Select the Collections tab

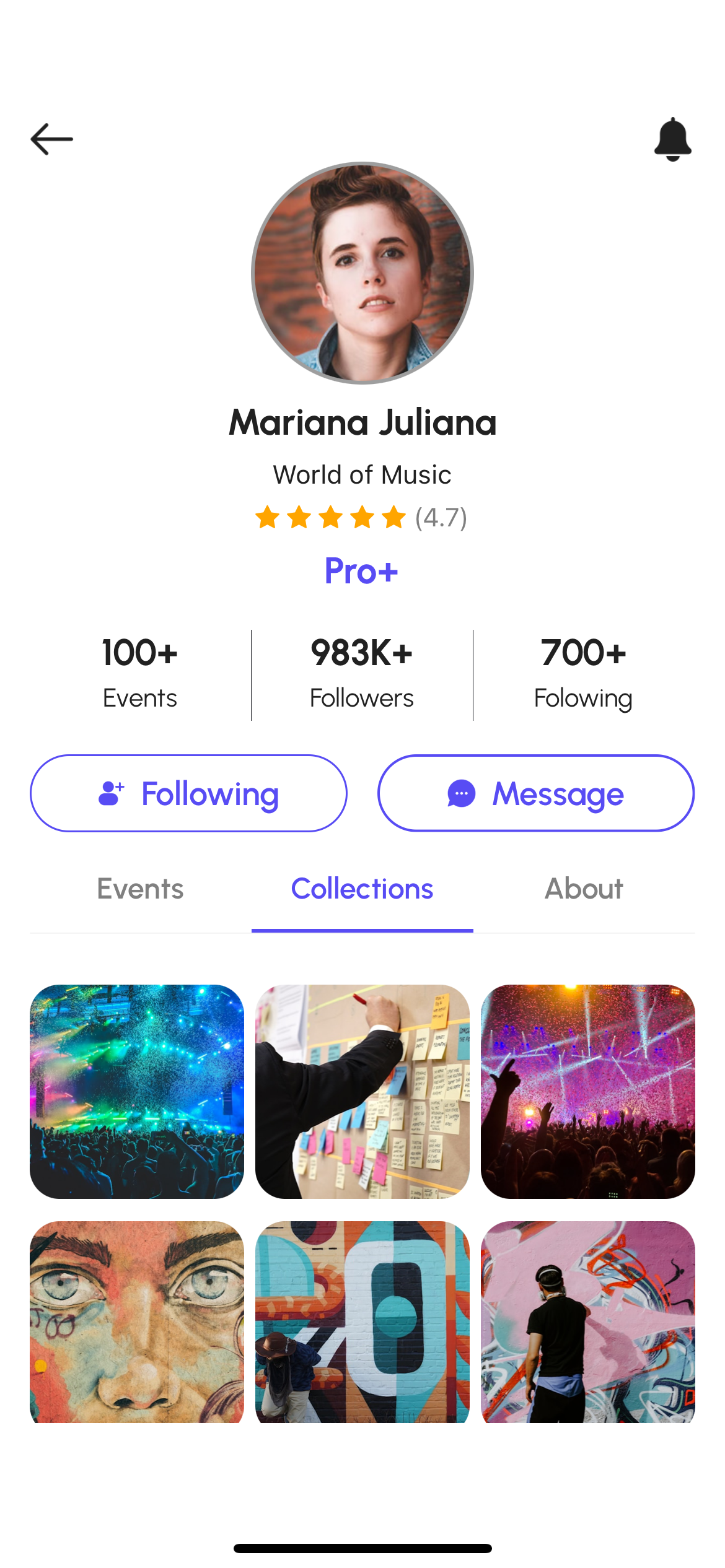(x=362, y=889)
